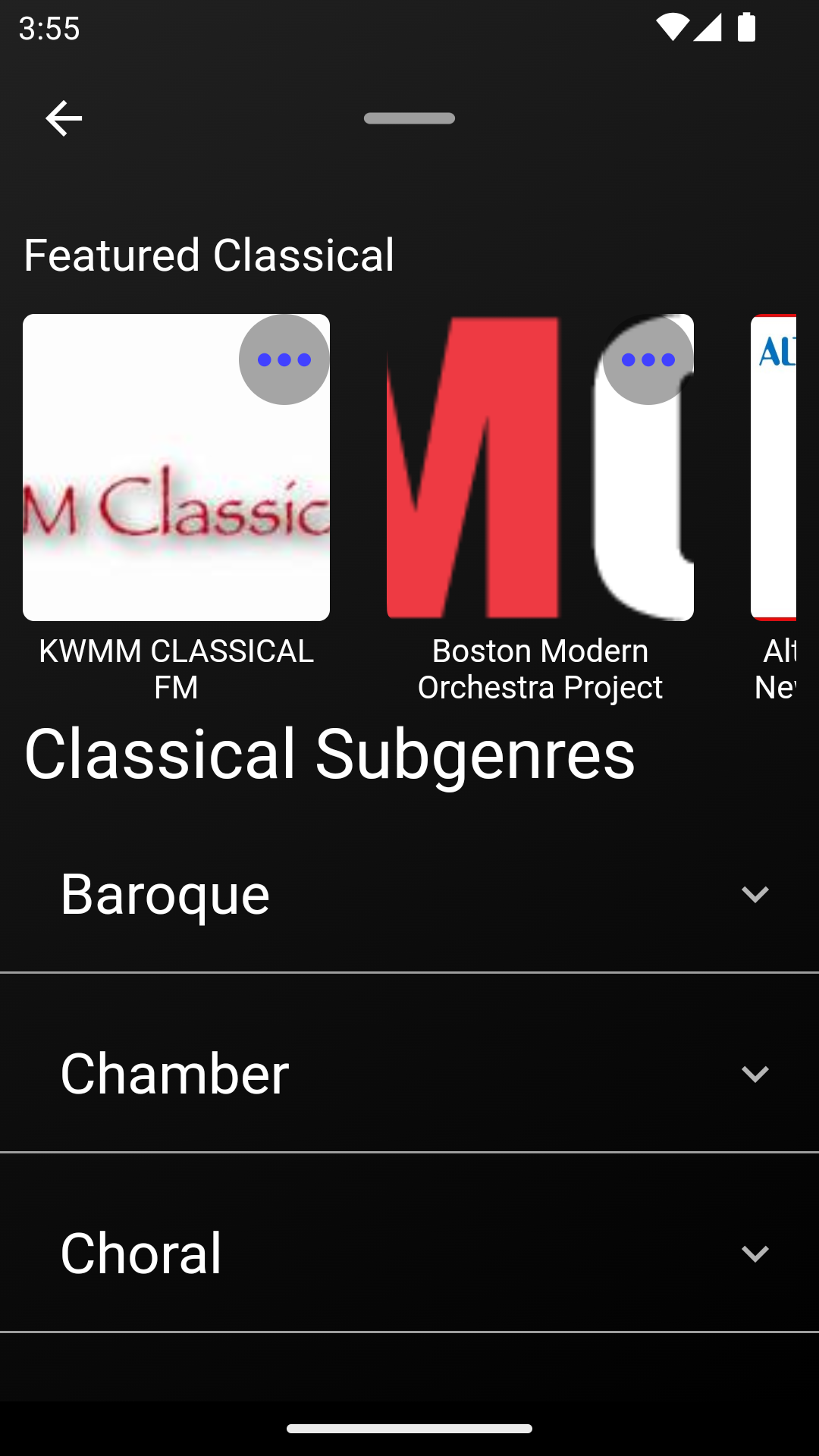Screen dimensions: 819x1456
Task: Tap the battery icon in the status bar
Action: [x=747, y=28]
